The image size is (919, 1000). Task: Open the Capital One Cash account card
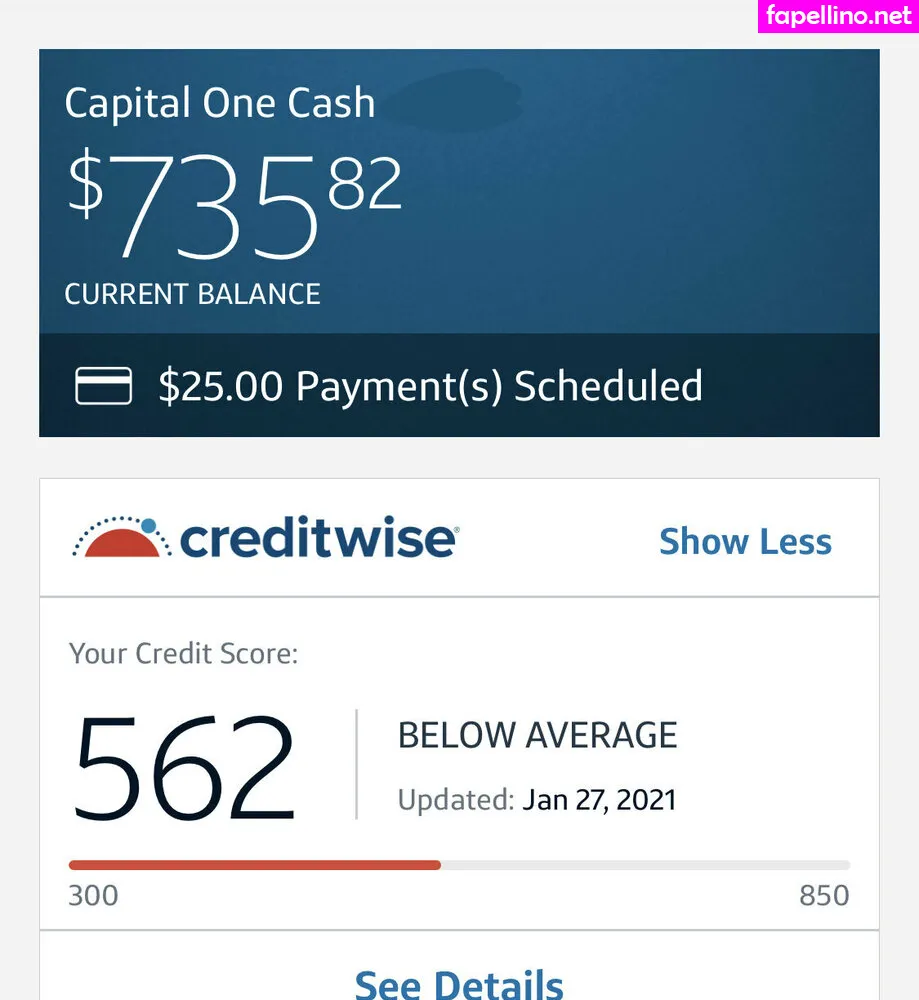click(x=458, y=192)
